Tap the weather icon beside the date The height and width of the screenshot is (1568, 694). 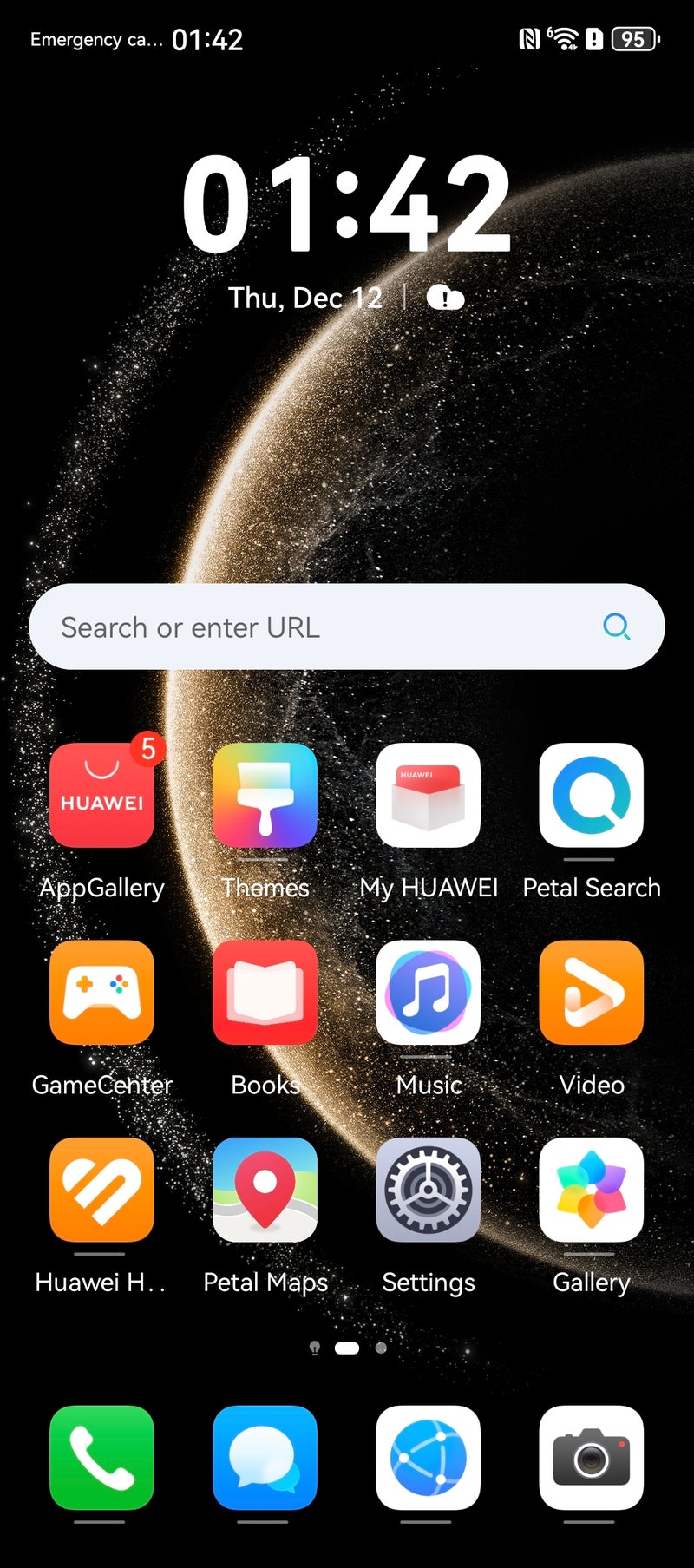(445, 299)
